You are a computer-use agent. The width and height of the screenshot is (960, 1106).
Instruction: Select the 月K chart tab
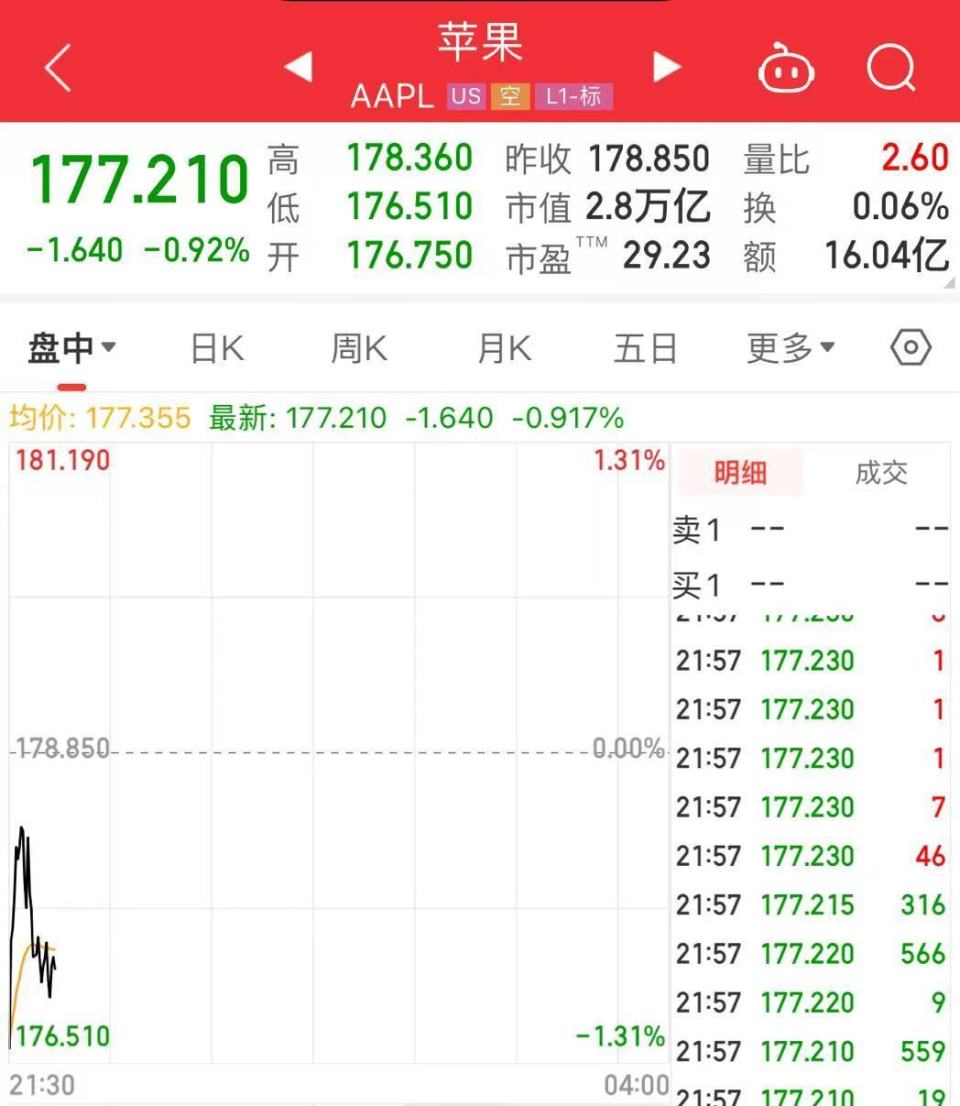(x=503, y=349)
